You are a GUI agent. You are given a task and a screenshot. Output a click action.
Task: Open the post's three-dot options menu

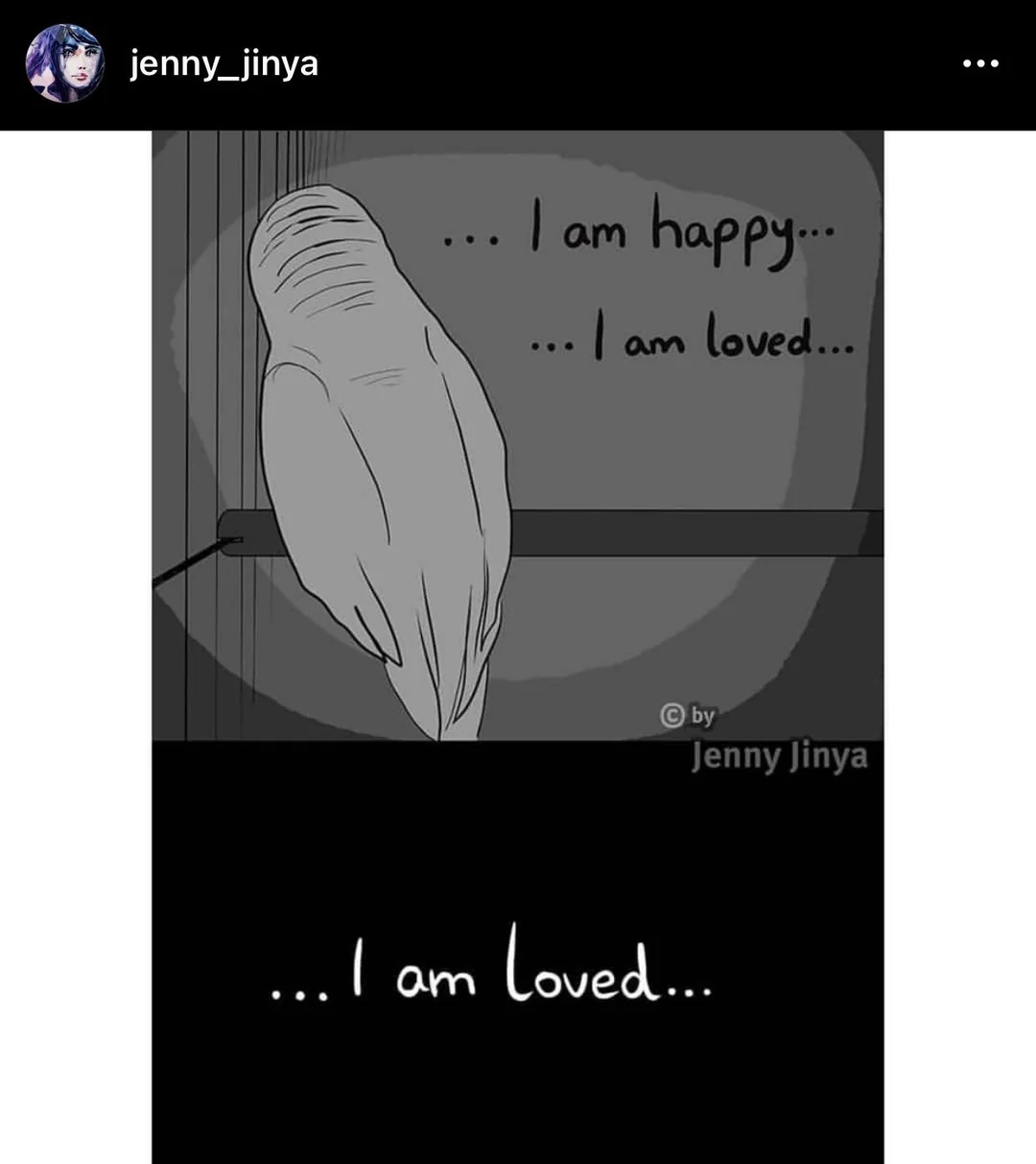pyautogui.click(x=980, y=64)
